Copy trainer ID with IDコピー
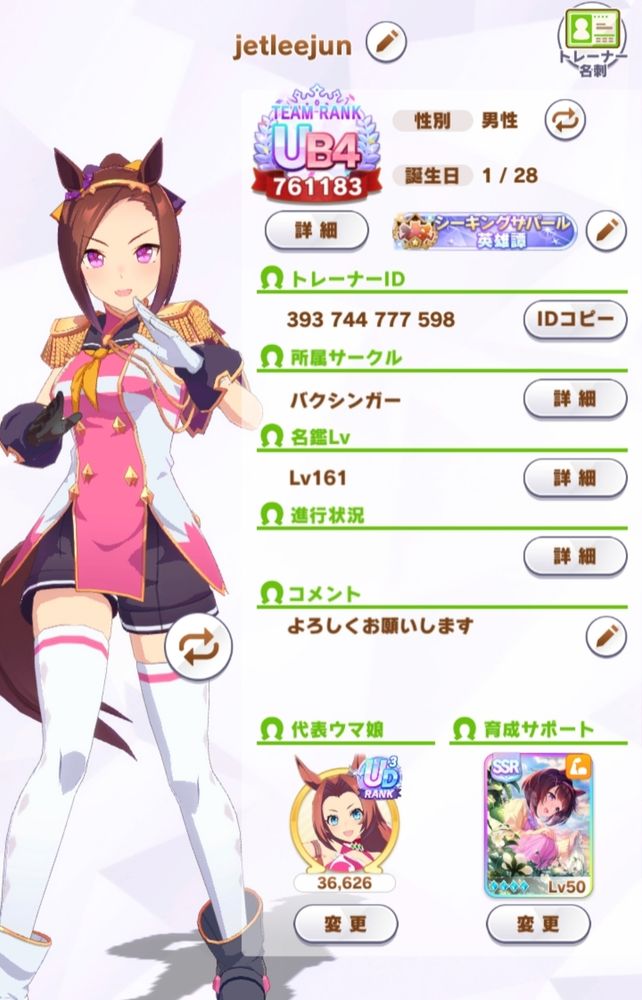The width and height of the screenshot is (642, 1000). (x=574, y=320)
